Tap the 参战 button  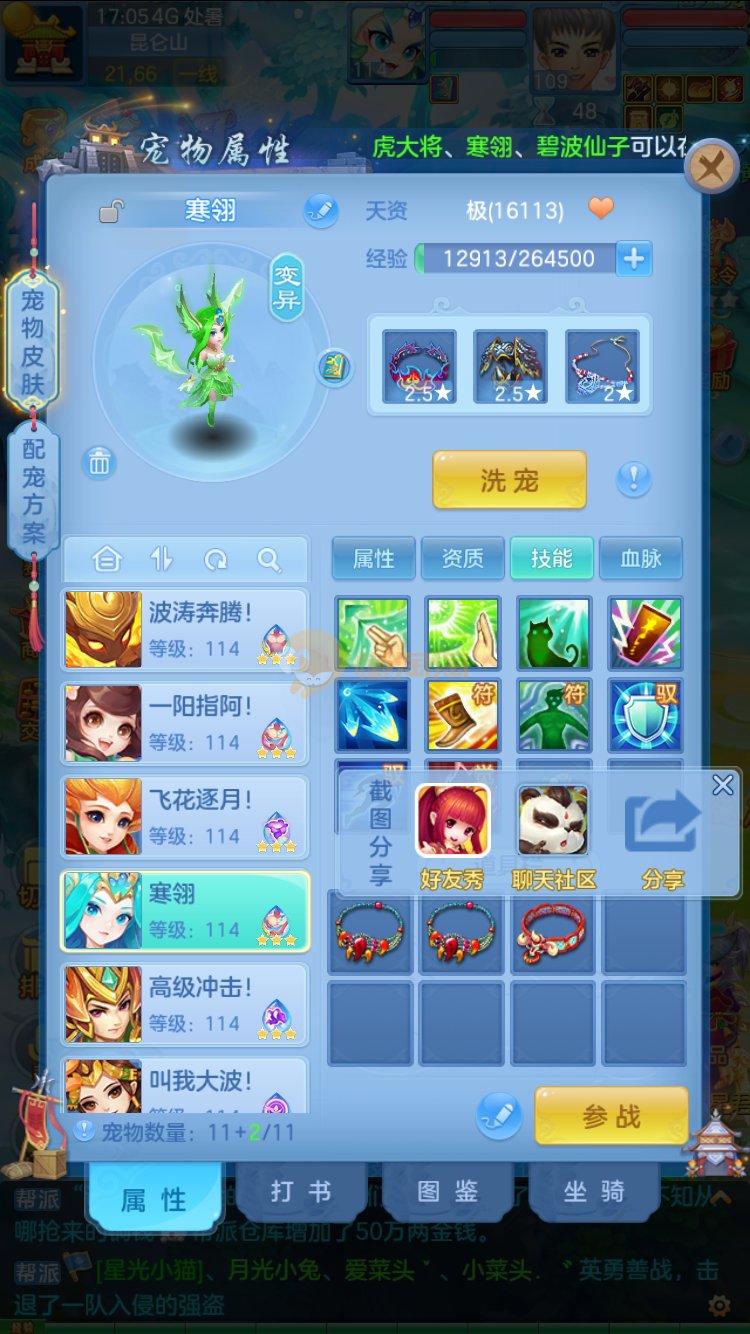pyautogui.click(x=611, y=1116)
